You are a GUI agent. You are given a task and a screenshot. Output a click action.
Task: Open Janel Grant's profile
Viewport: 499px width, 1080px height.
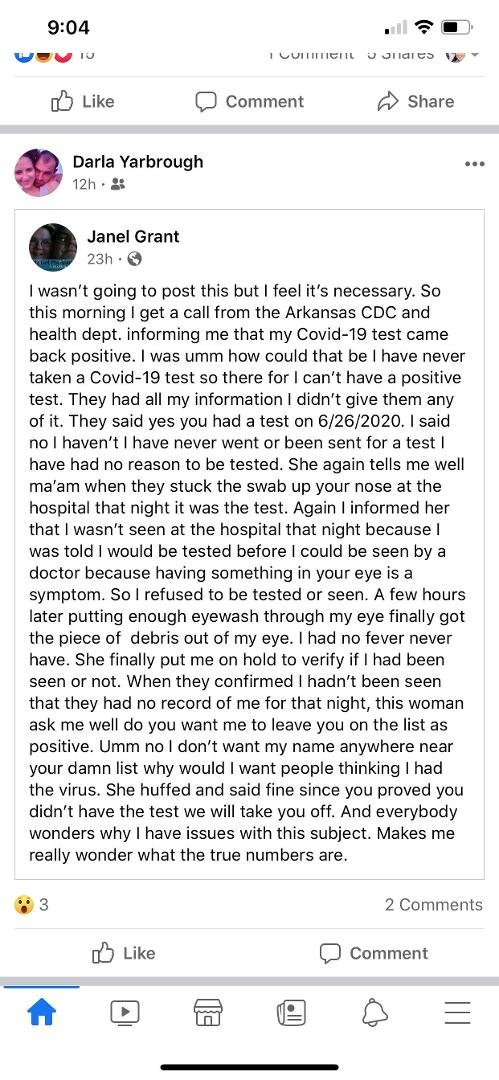click(x=133, y=236)
